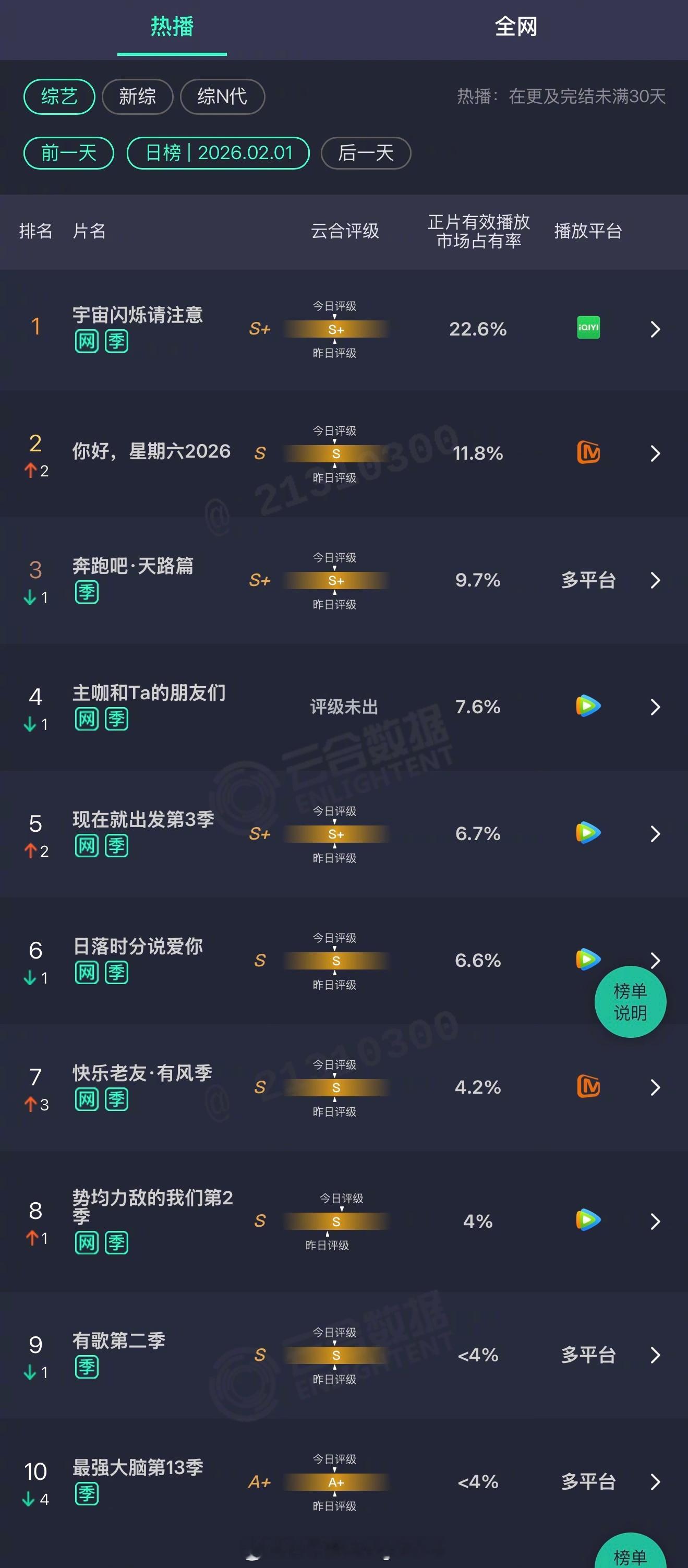This screenshot has width=688, height=1568.
Task: Click the 前一天 button
Action: (68, 153)
